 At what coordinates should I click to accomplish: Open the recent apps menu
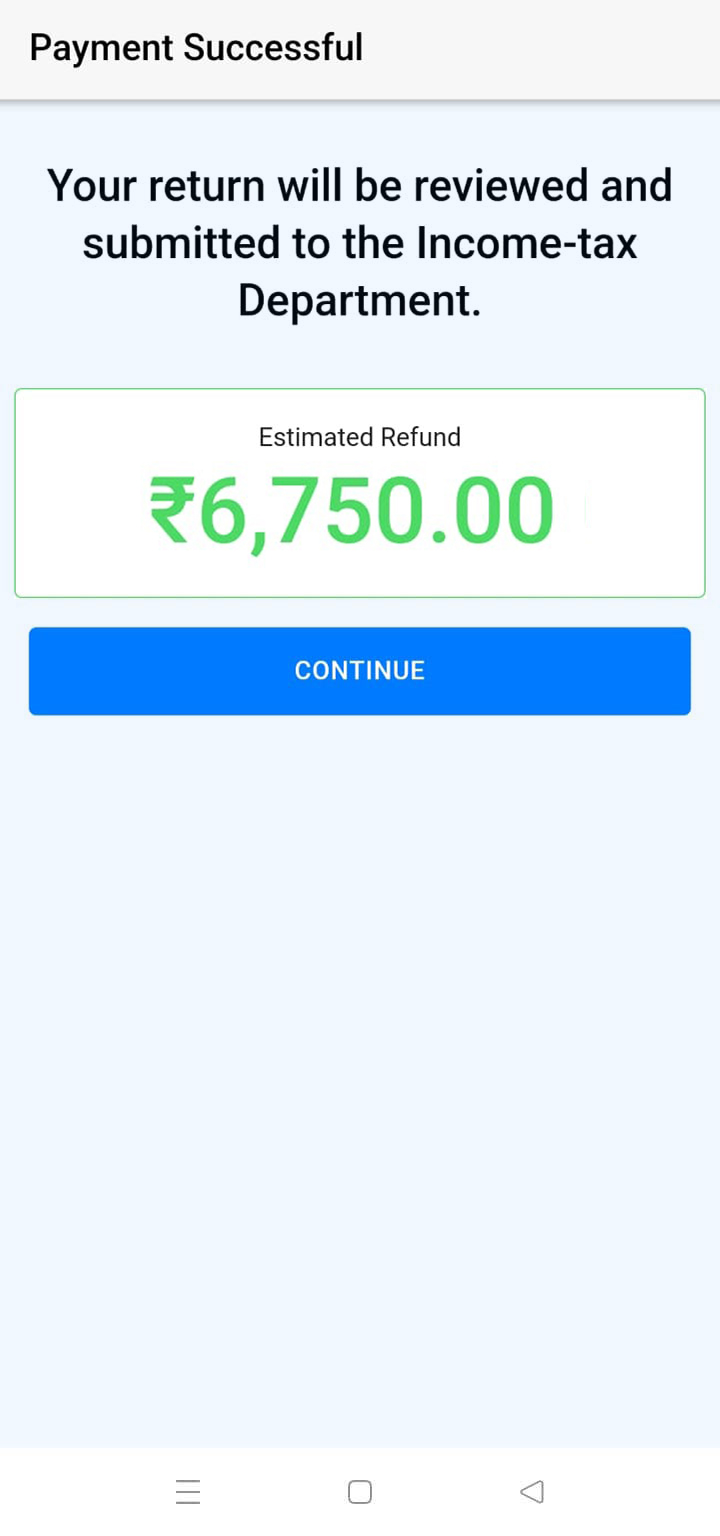188,1492
